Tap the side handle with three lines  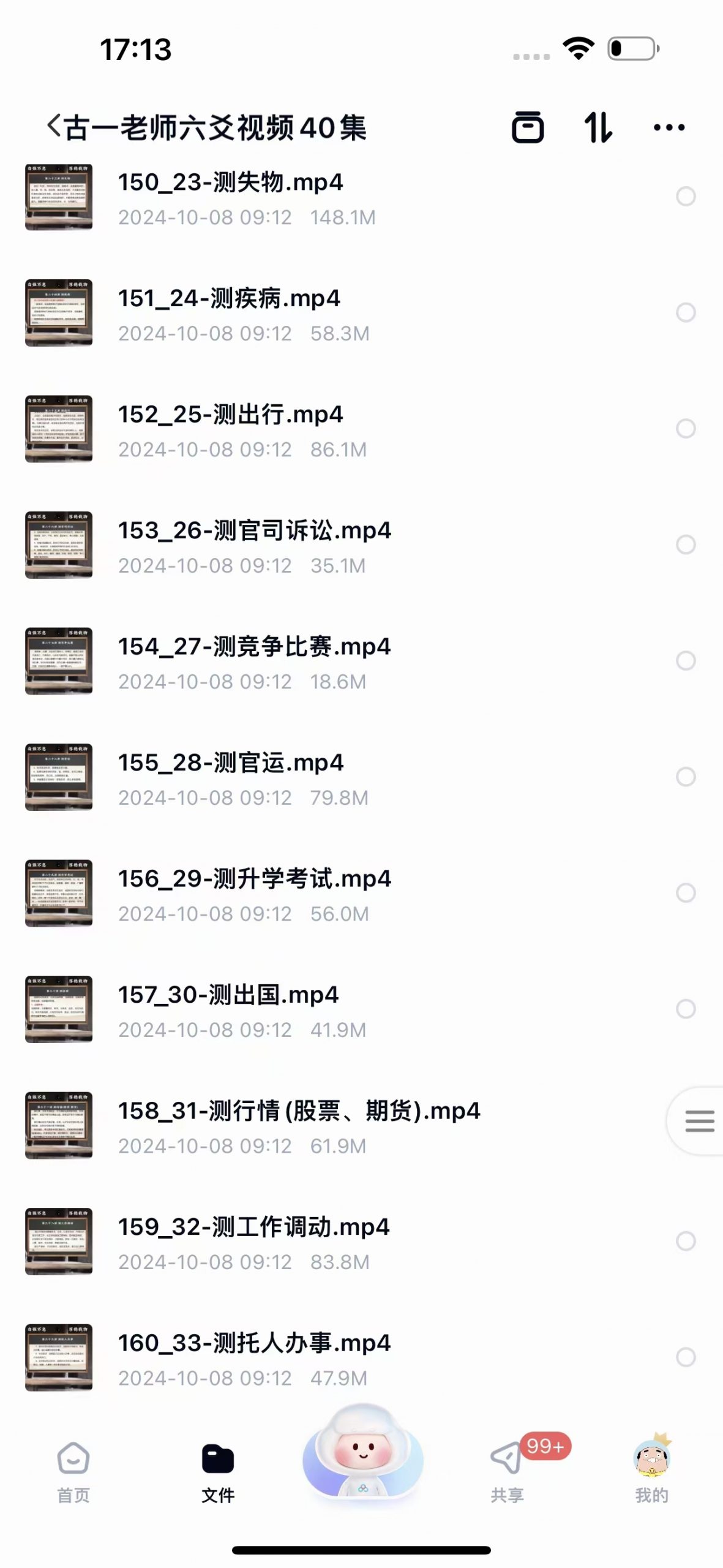(x=699, y=1121)
